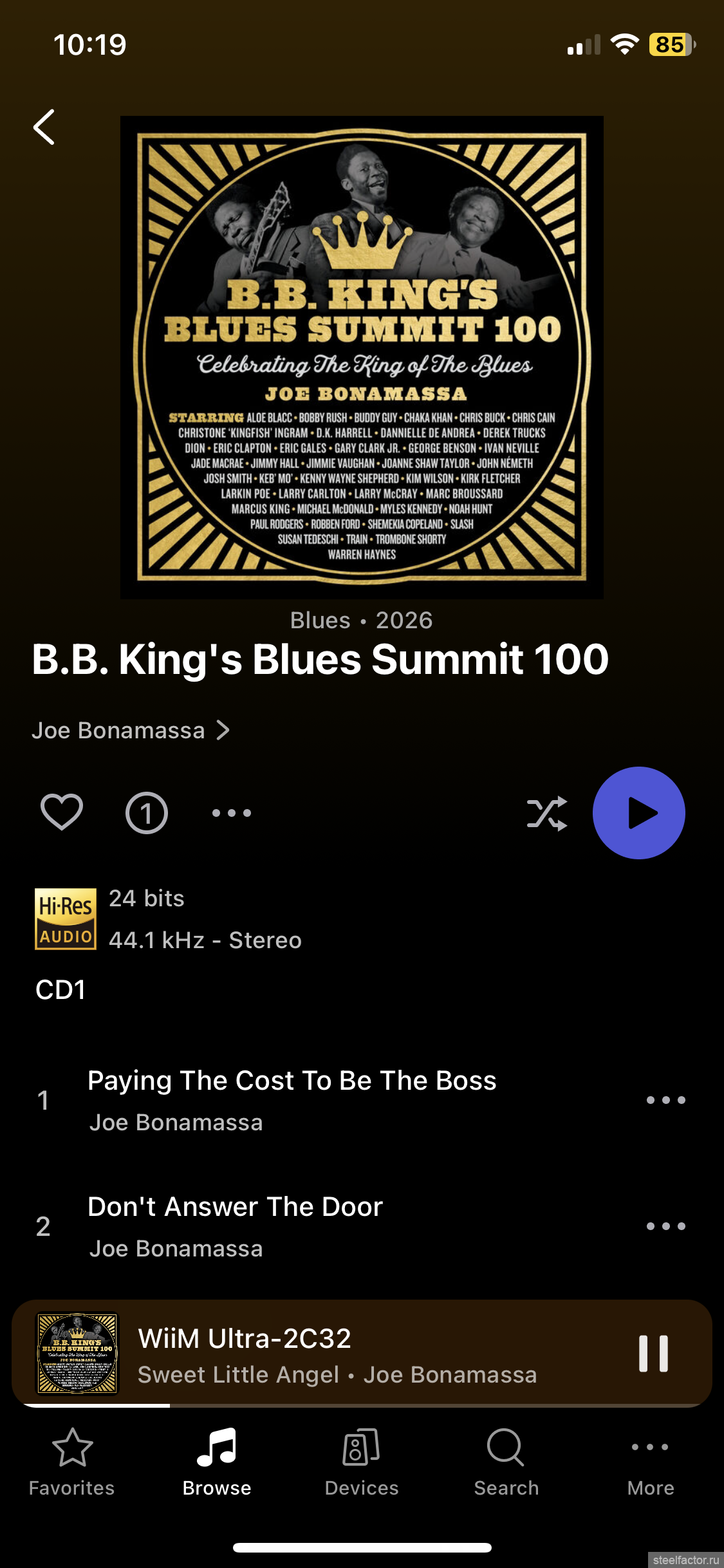Screen dimensions: 724x1568
Task: Tap the circled number one icon
Action: [x=147, y=812]
